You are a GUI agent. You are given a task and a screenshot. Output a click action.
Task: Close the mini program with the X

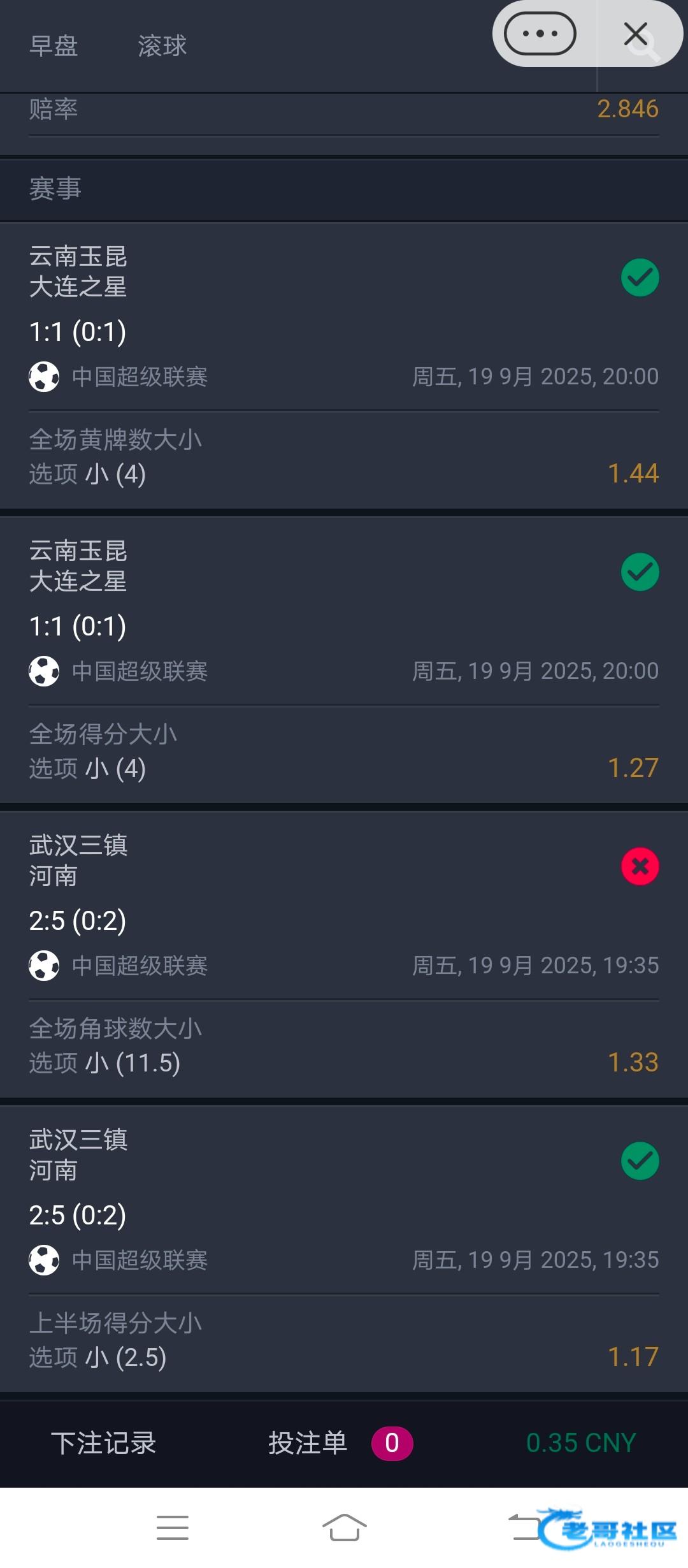(x=636, y=34)
